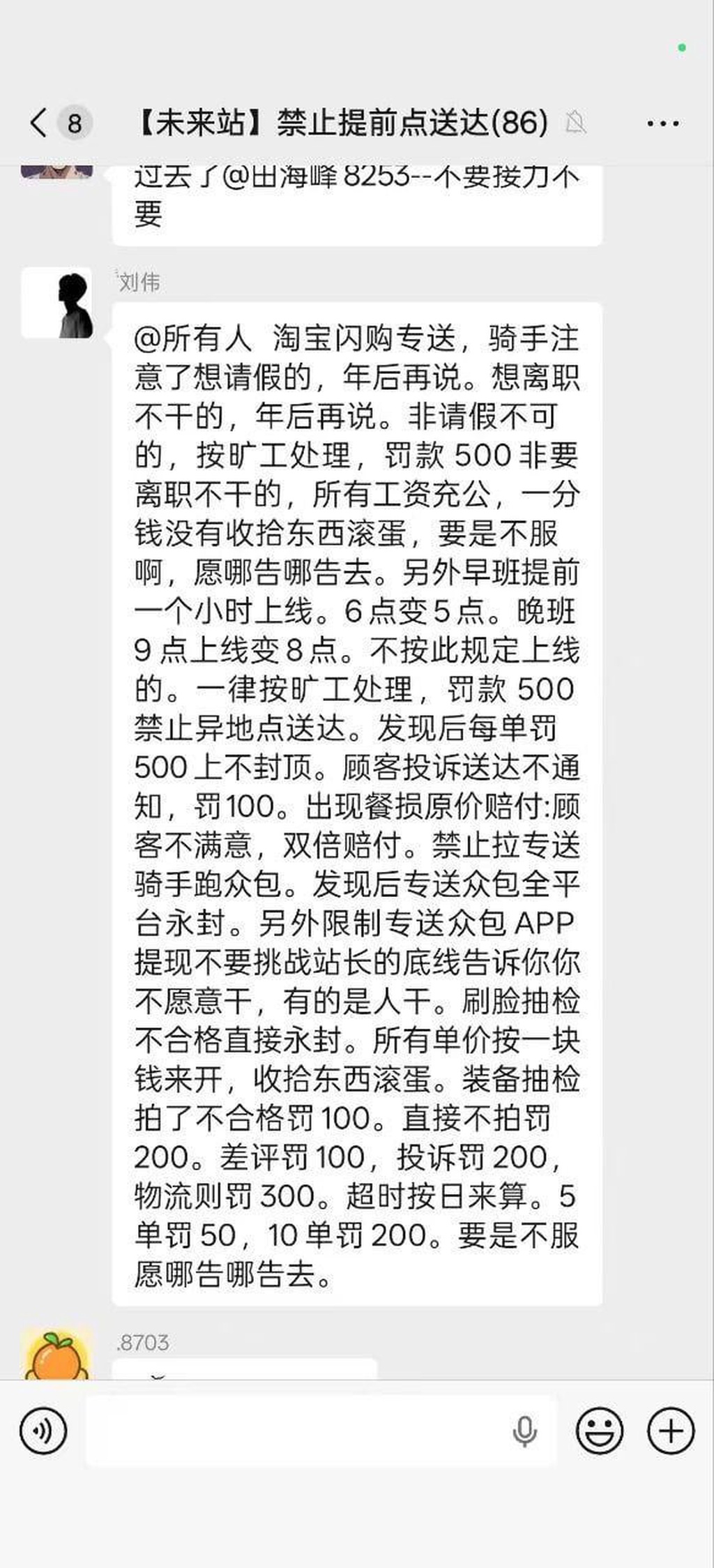Image resolution: width=714 pixels, height=1568 pixels.
Task: Open the plus attachments menu
Action: [x=671, y=1432]
